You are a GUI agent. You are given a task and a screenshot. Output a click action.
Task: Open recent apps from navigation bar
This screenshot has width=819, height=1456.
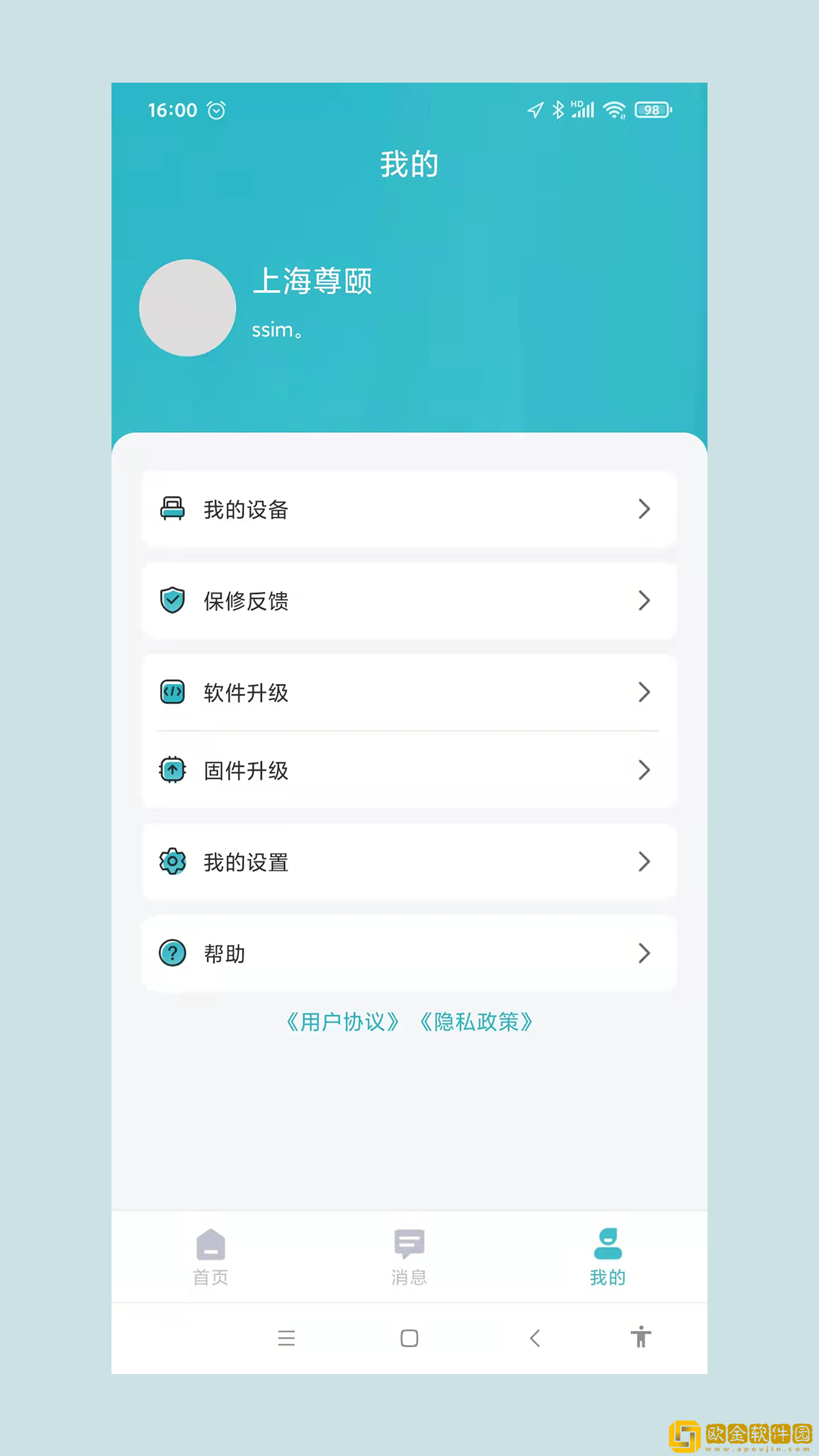287,1338
